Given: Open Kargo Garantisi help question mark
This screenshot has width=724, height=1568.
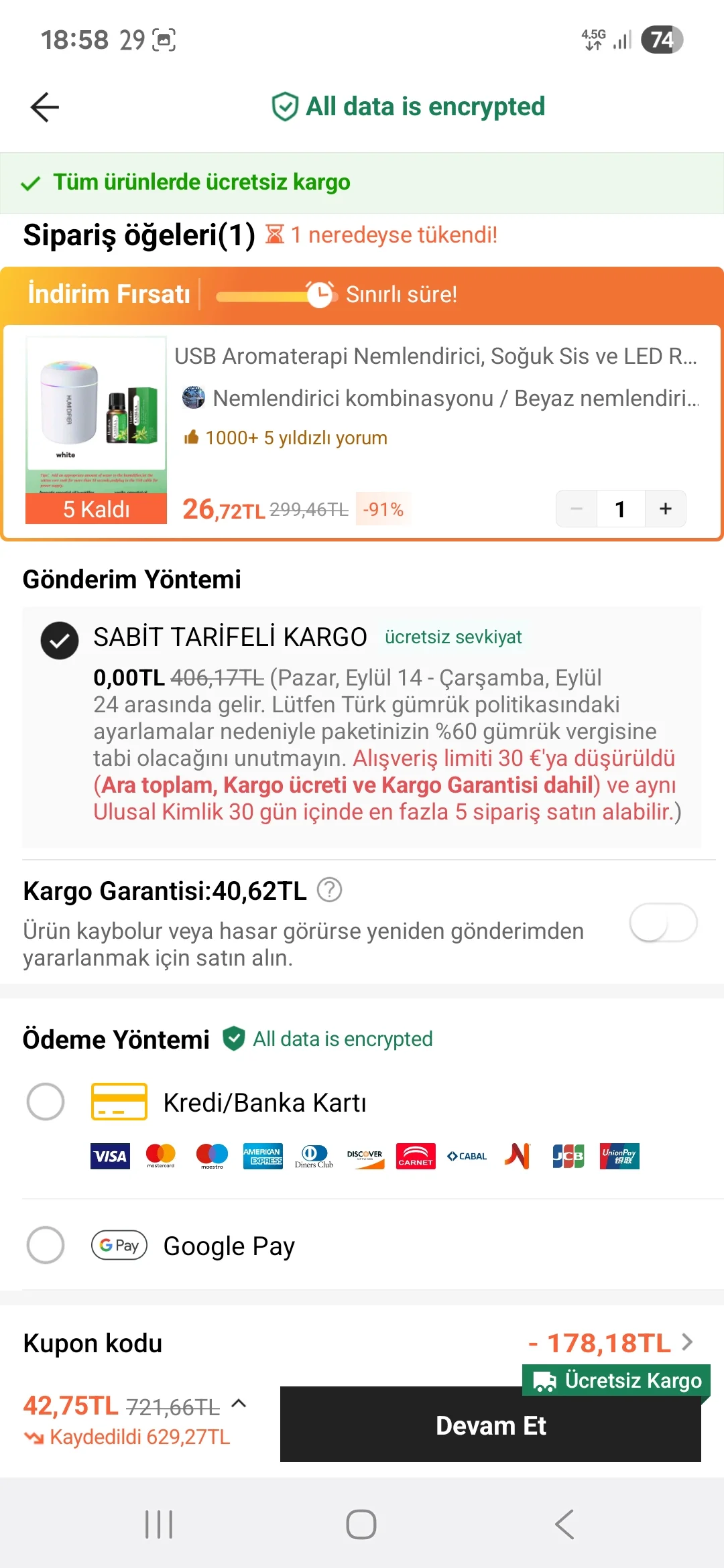Looking at the screenshot, I should (329, 890).
